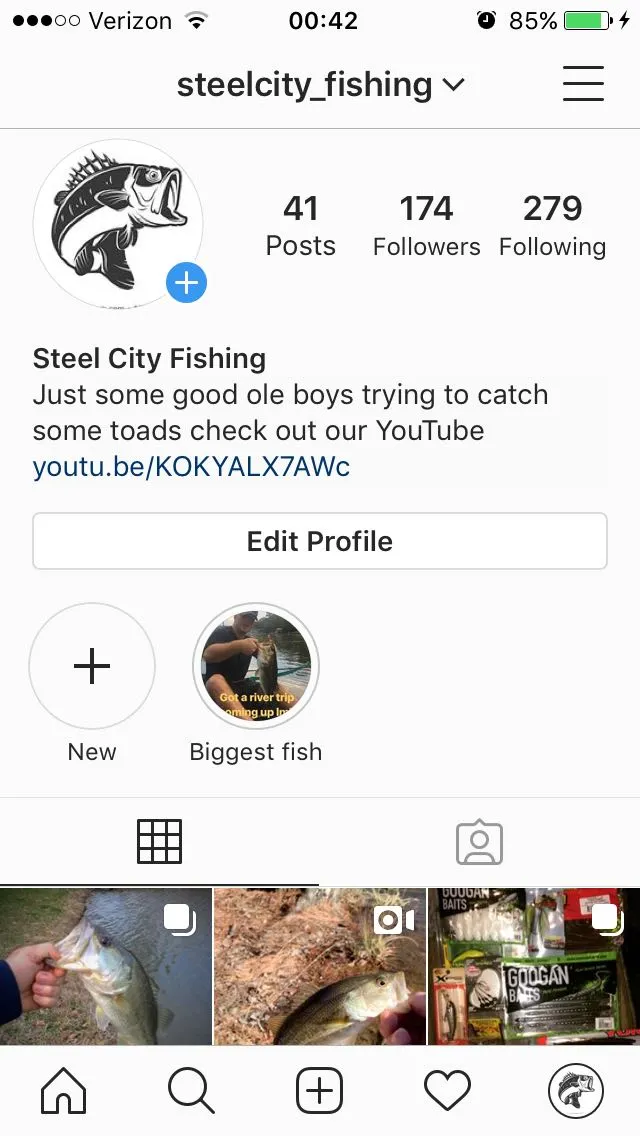Image resolution: width=640 pixels, height=1136 pixels.
Task: View the 279 Following list
Action: tap(552, 226)
